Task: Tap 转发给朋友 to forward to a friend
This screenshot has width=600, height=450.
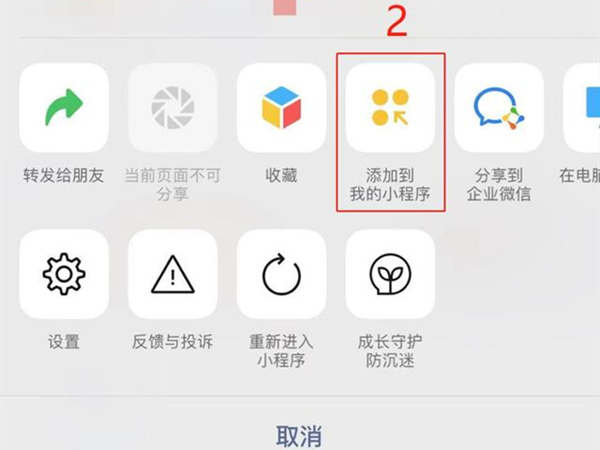Action: coord(65,108)
